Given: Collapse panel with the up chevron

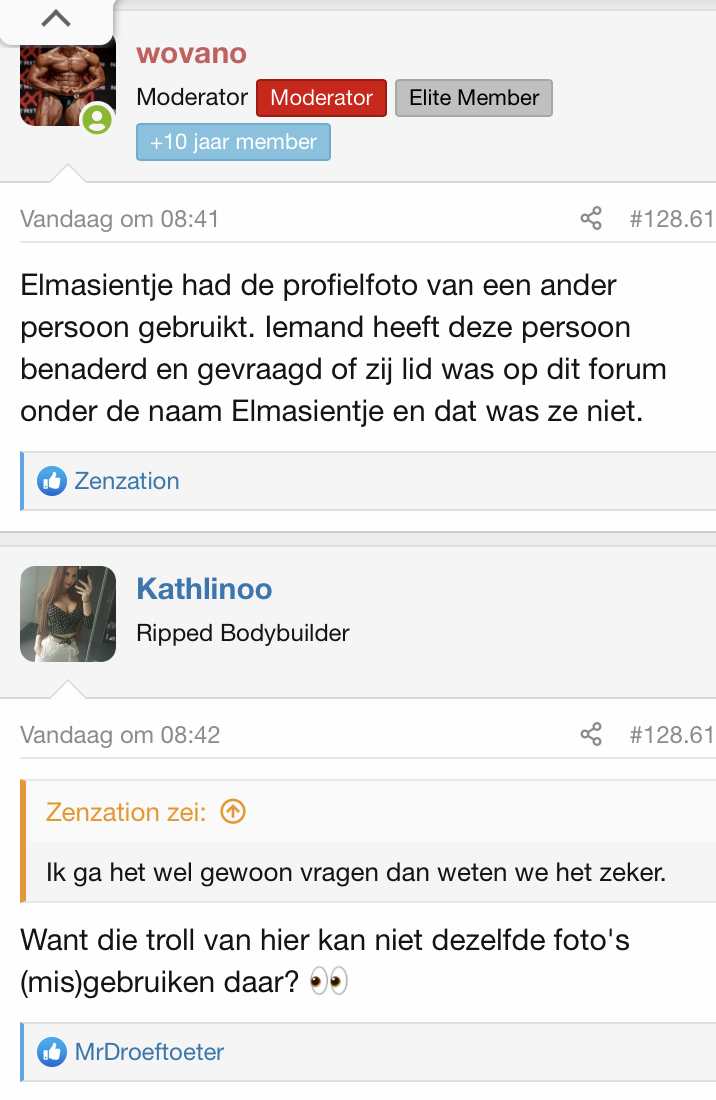Looking at the screenshot, I should pyautogui.click(x=57, y=18).
